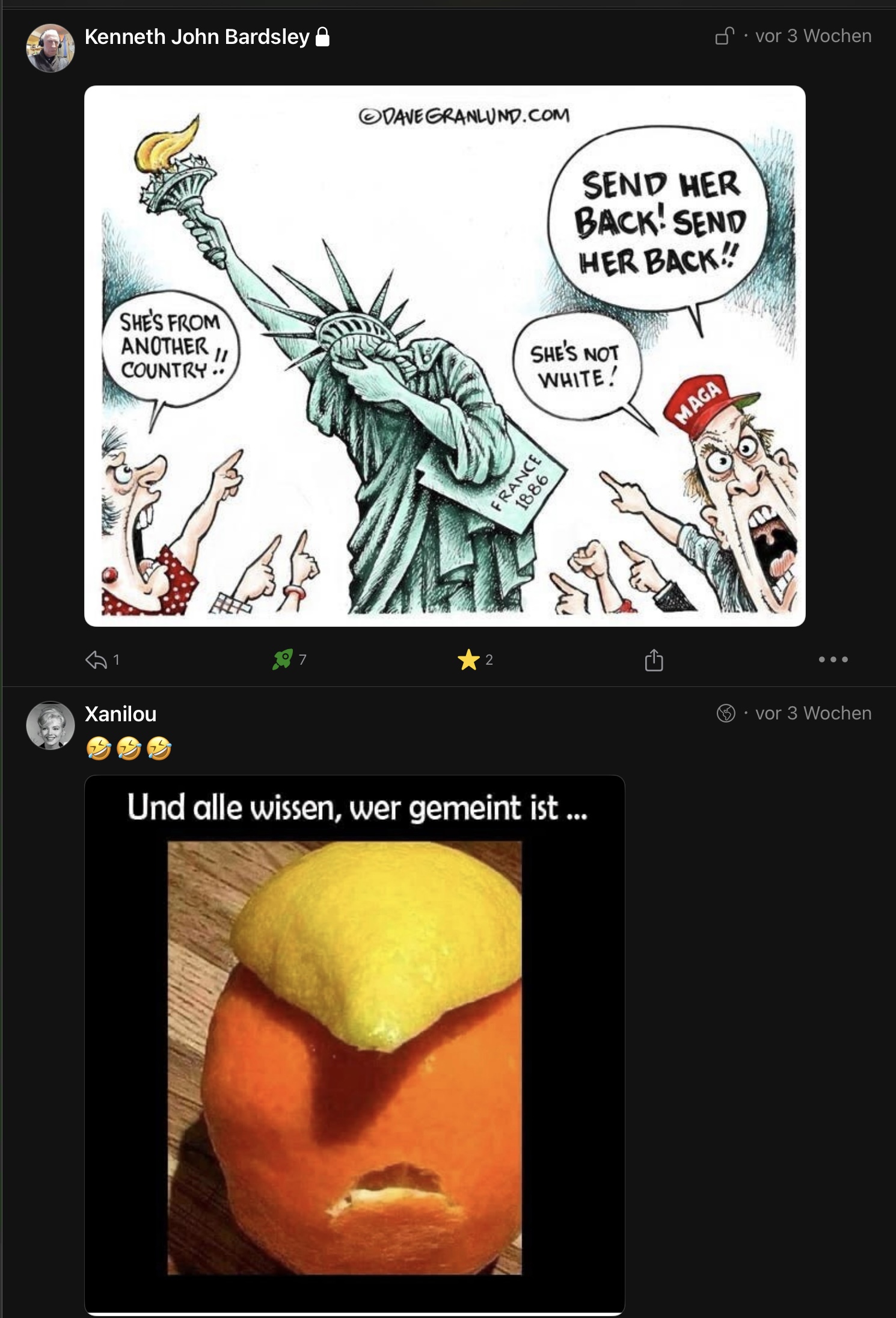
Task: Share Kenneth John Bardsley's post
Action: tap(654, 660)
